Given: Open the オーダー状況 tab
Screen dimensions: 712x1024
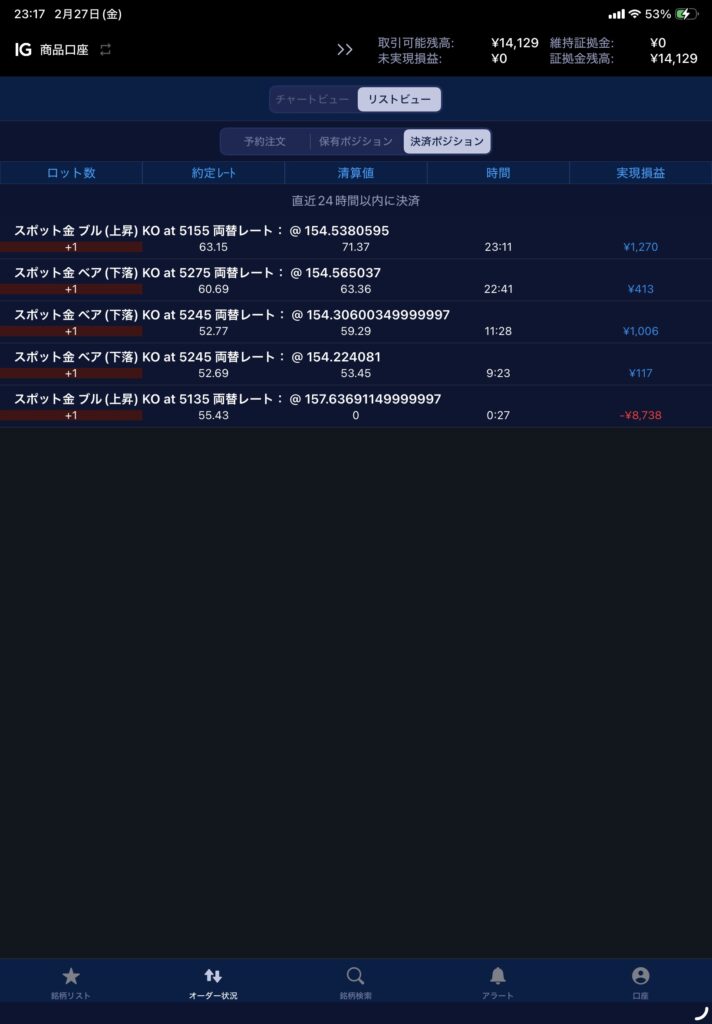Looking at the screenshot, I should click(213, 982).
